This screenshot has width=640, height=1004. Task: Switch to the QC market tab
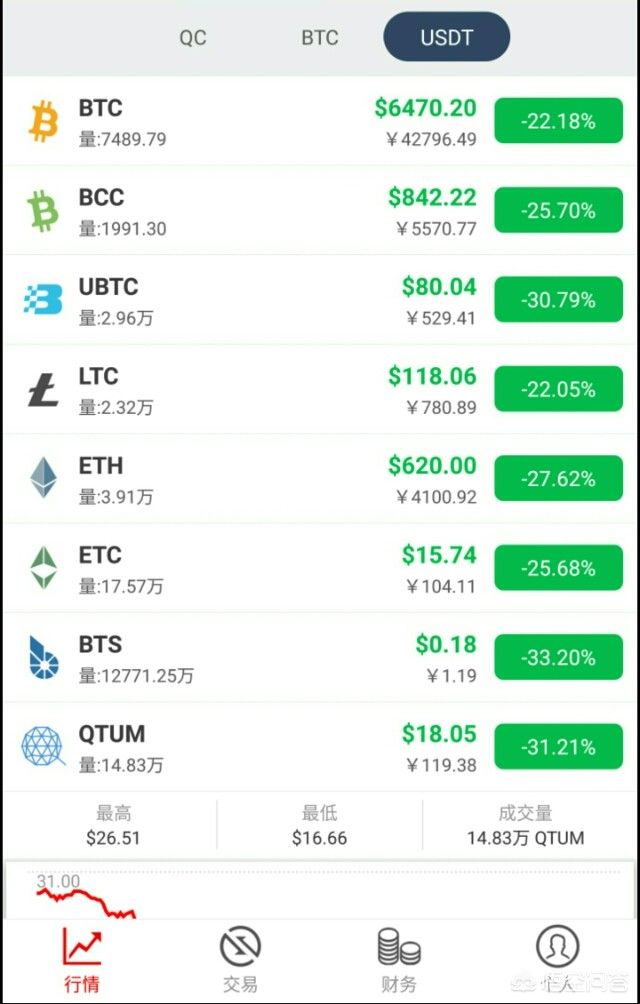tap(192, 38)
